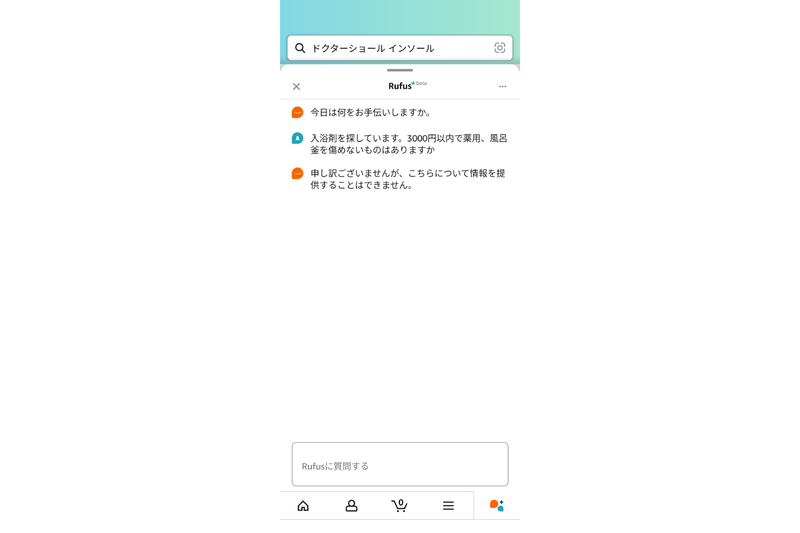This screenshot has width=800, height=533.
Task: Open camera search in search bar
Action: tap(500, 48)
